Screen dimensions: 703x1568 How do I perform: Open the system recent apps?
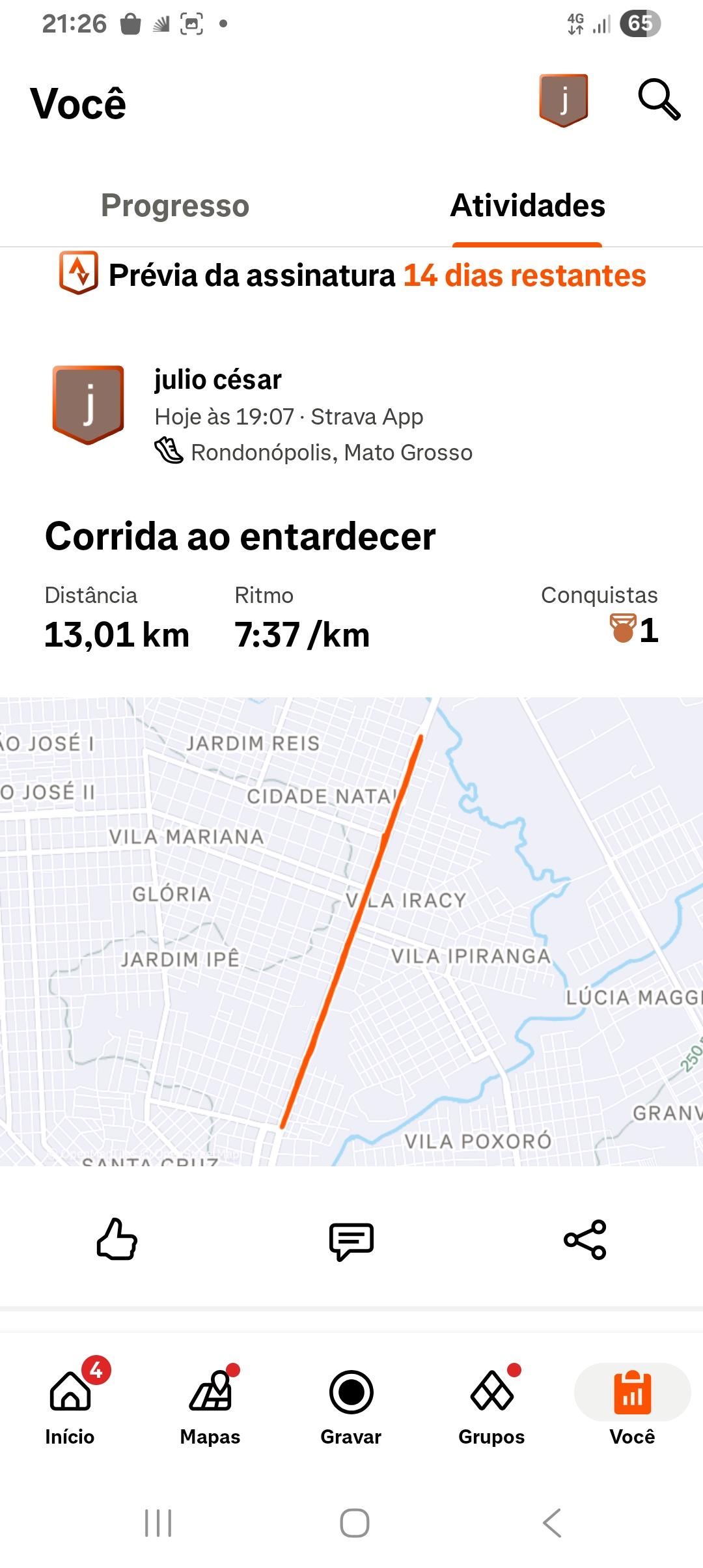click(x=158, y=1523)
